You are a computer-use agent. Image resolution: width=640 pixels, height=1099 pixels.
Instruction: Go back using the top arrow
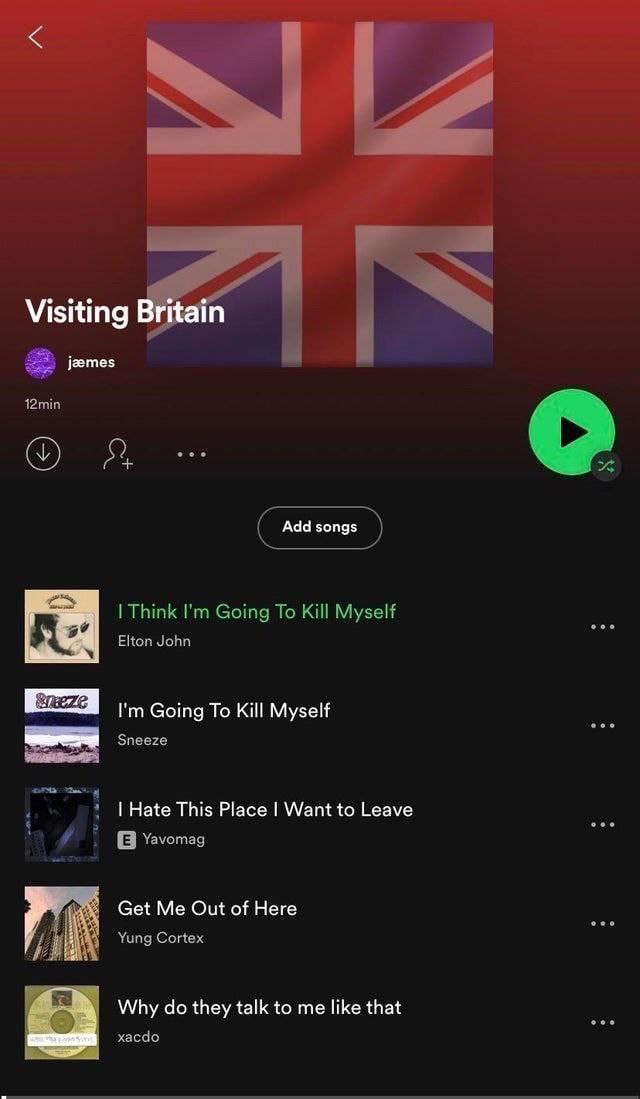point(36,37)
